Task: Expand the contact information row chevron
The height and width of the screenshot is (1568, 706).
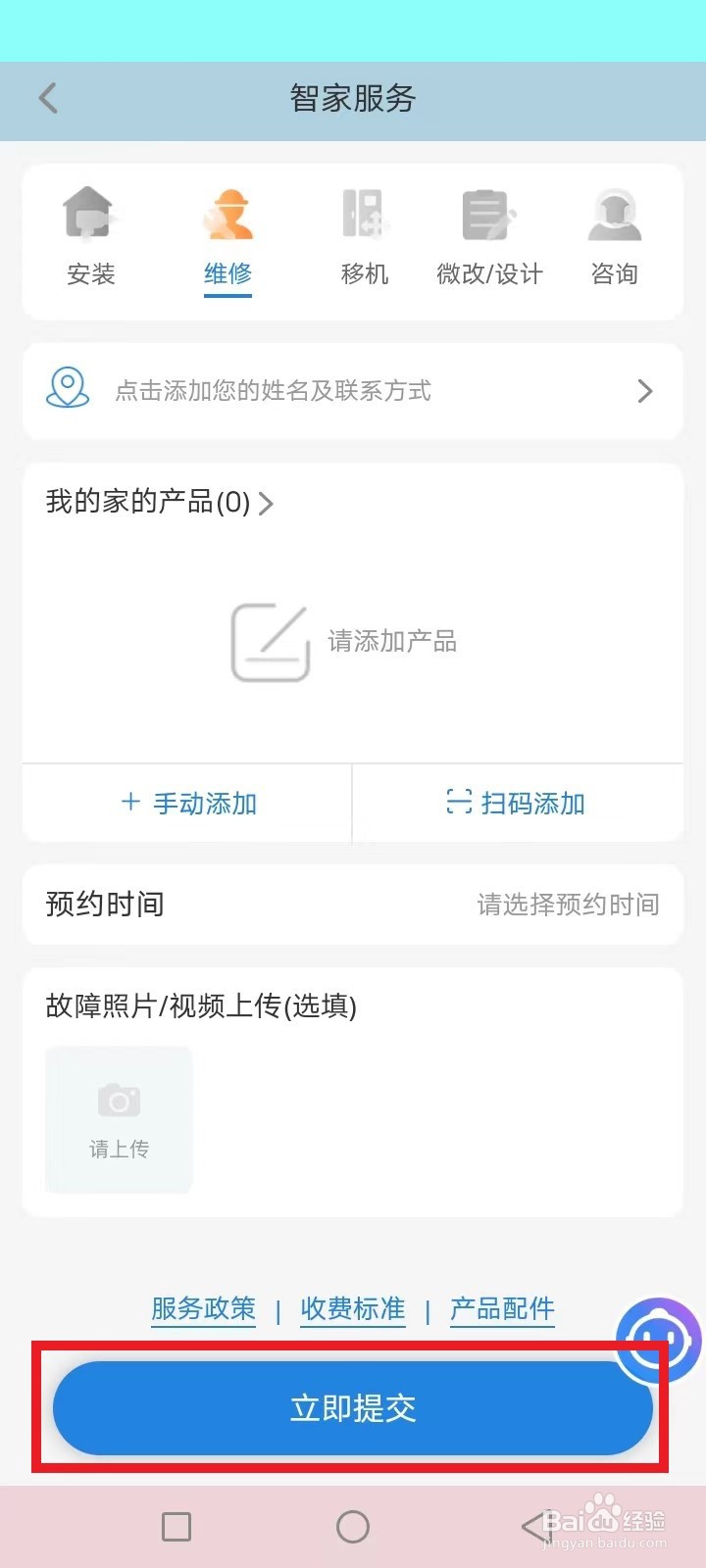Action: [x=644, y=391]
